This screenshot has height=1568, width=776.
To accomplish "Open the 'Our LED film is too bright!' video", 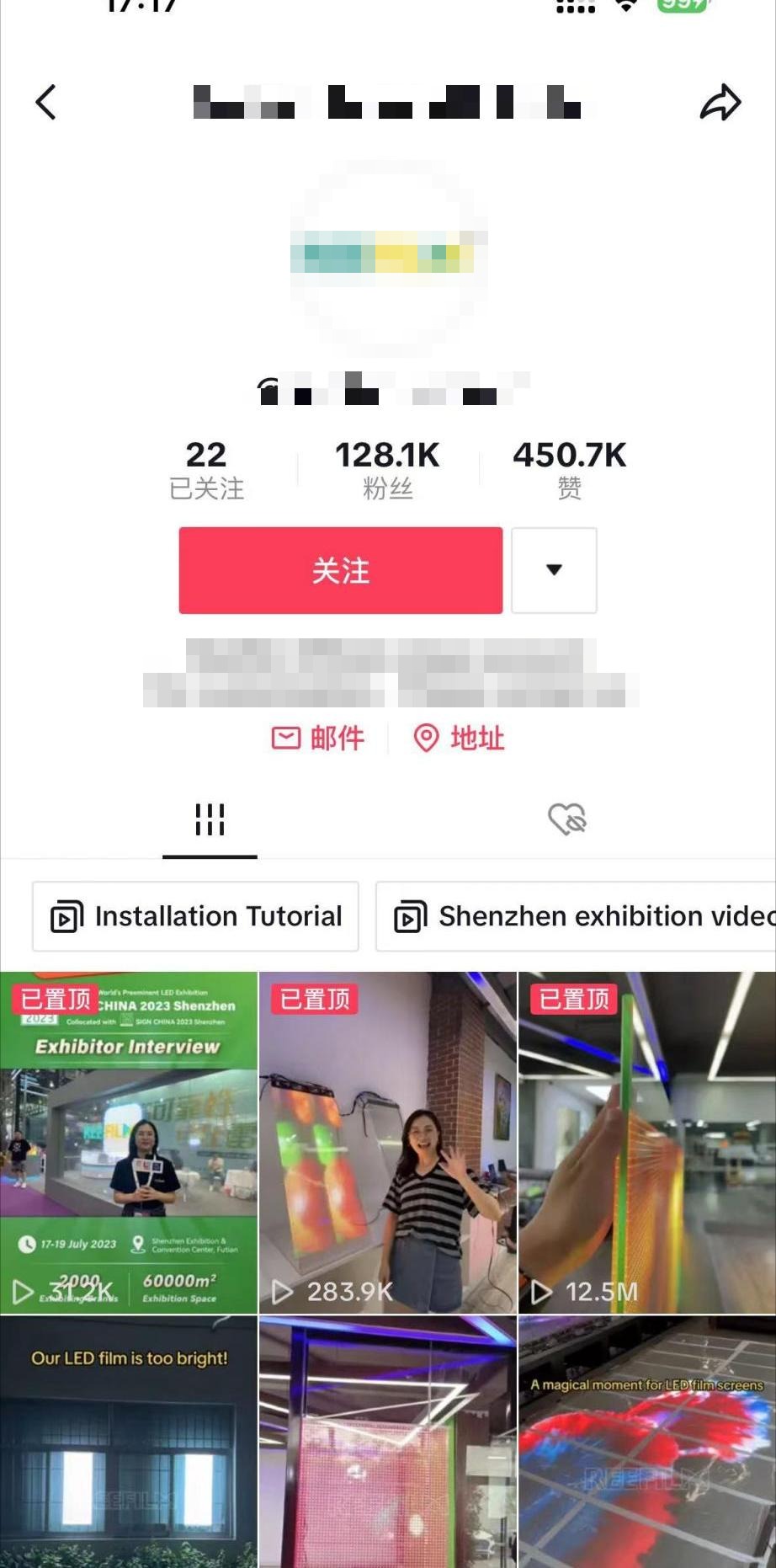I will [x=129, y=1442].
